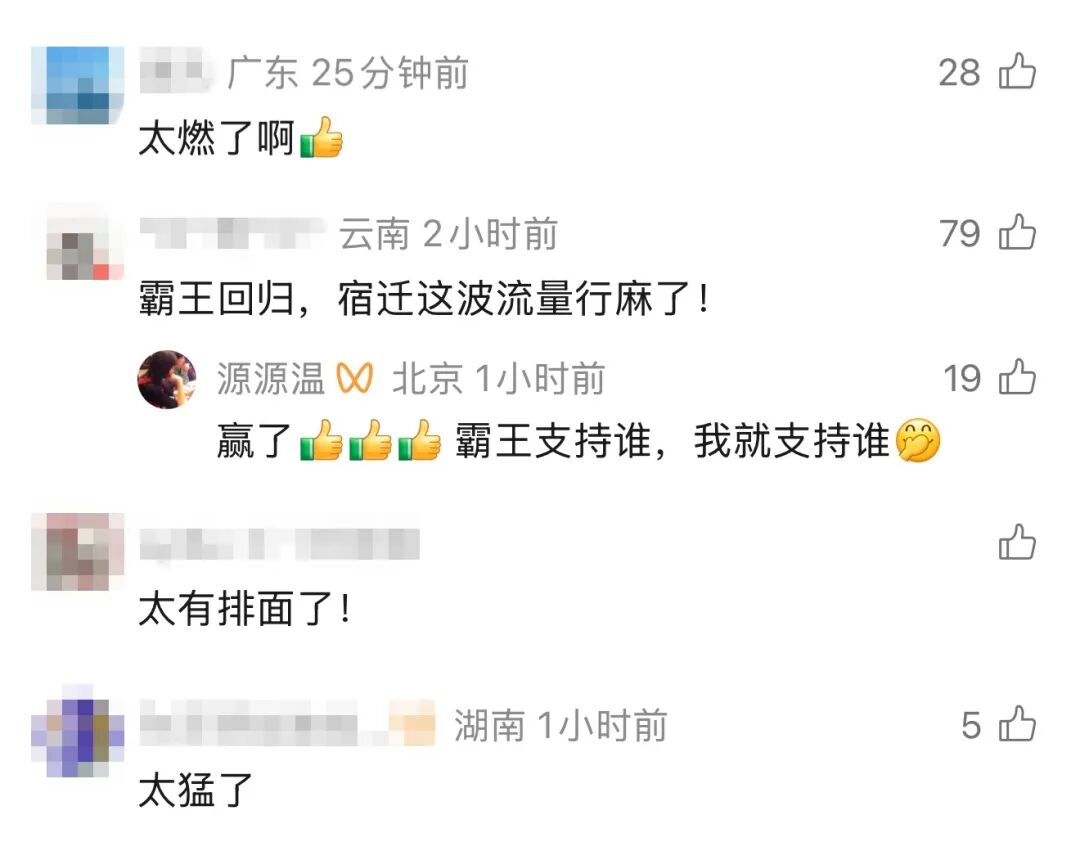Like the comment 太燃了啊
The width and height of the screenshot is (1080, 860).
pyautogui.click(x=1017, y=73)
